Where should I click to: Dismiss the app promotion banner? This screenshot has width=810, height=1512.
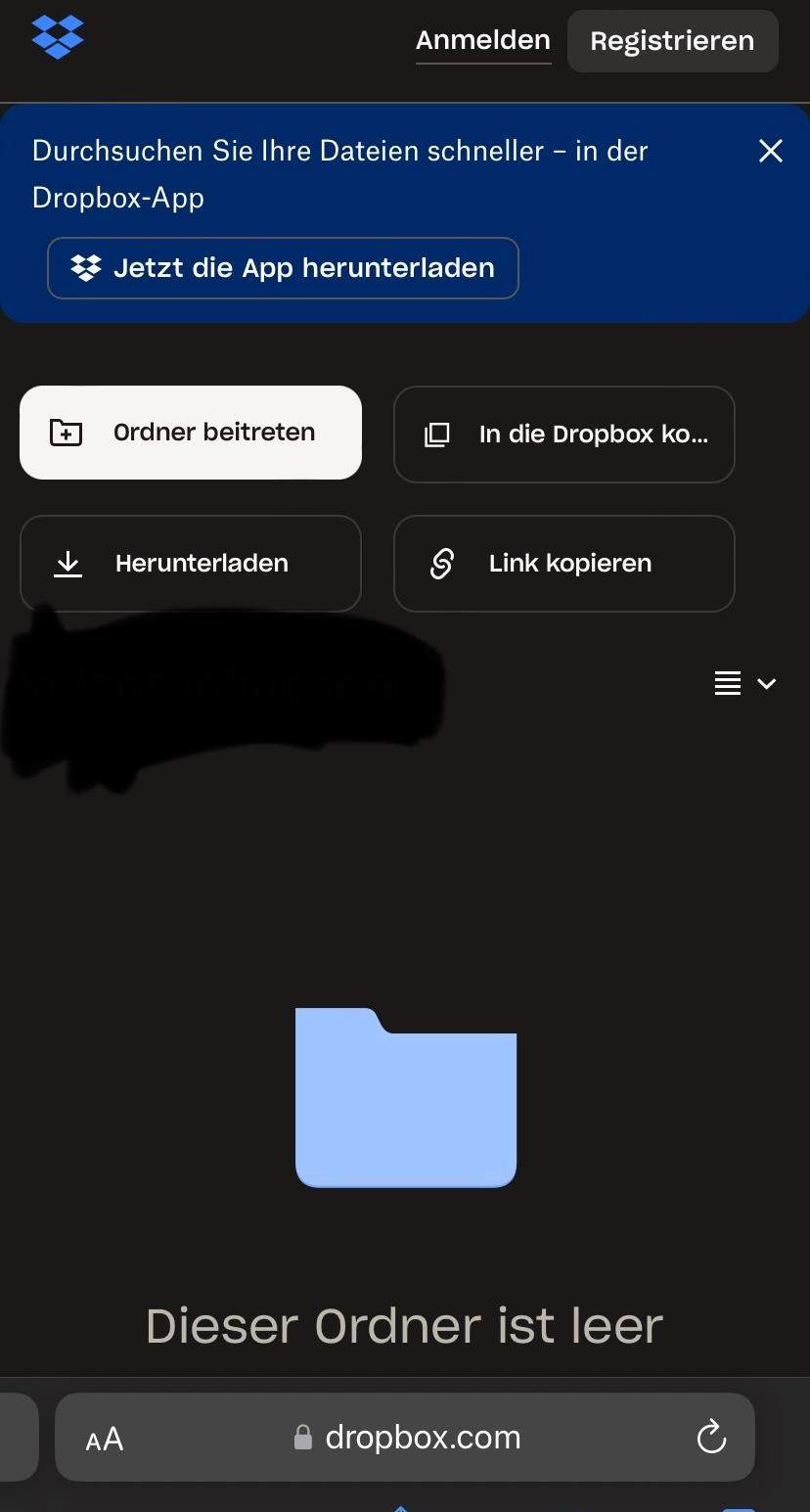coord(771,151)
